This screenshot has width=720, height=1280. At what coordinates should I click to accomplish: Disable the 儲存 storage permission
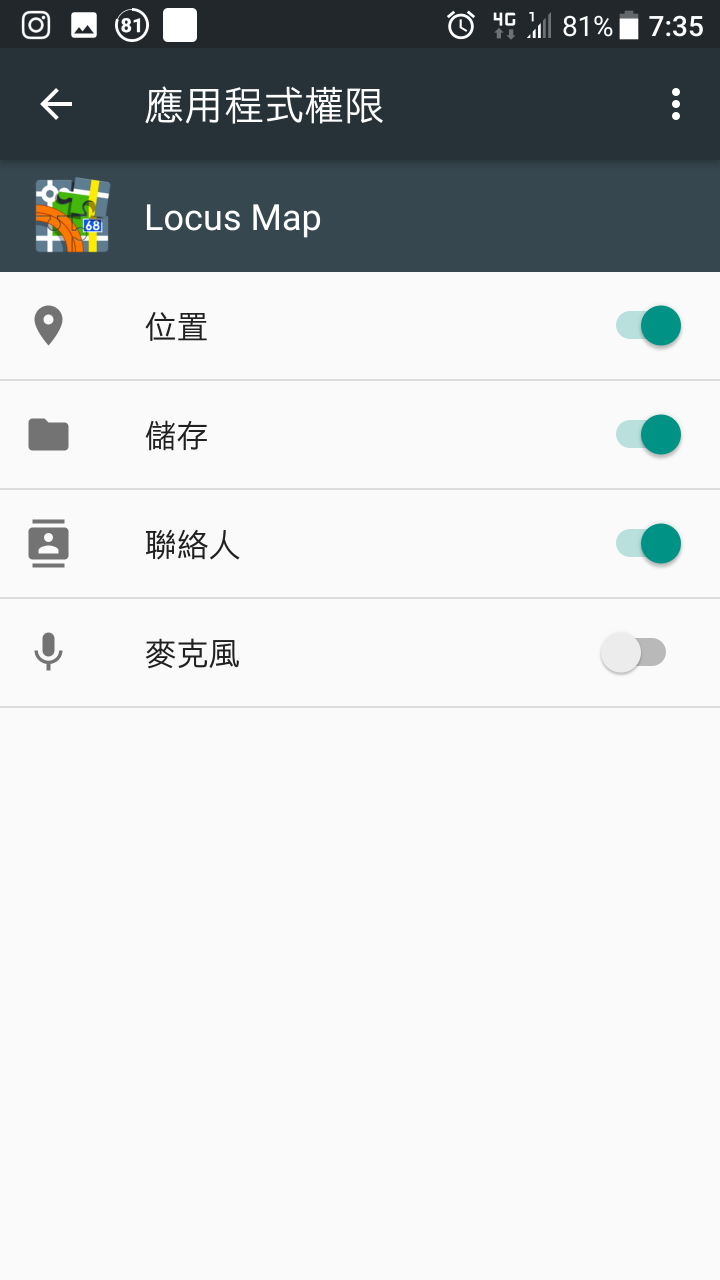point(648,435)
